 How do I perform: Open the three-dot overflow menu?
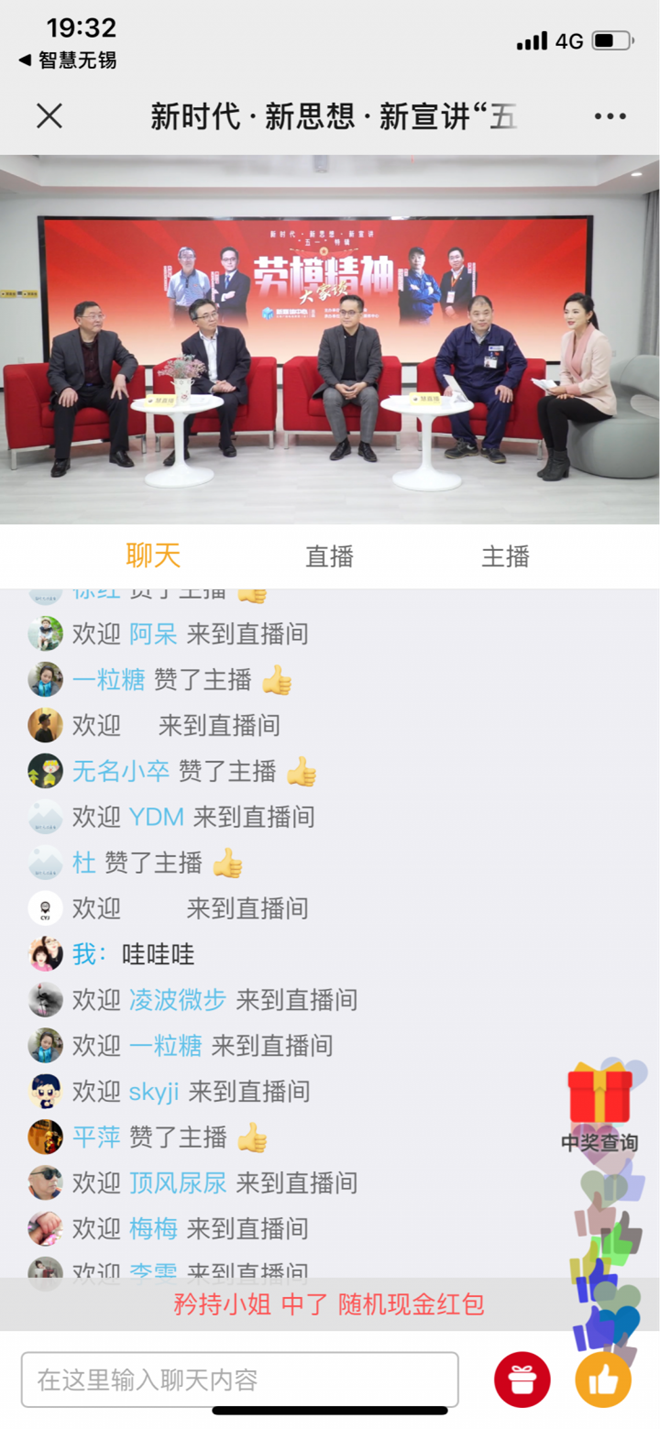point(610,116)
